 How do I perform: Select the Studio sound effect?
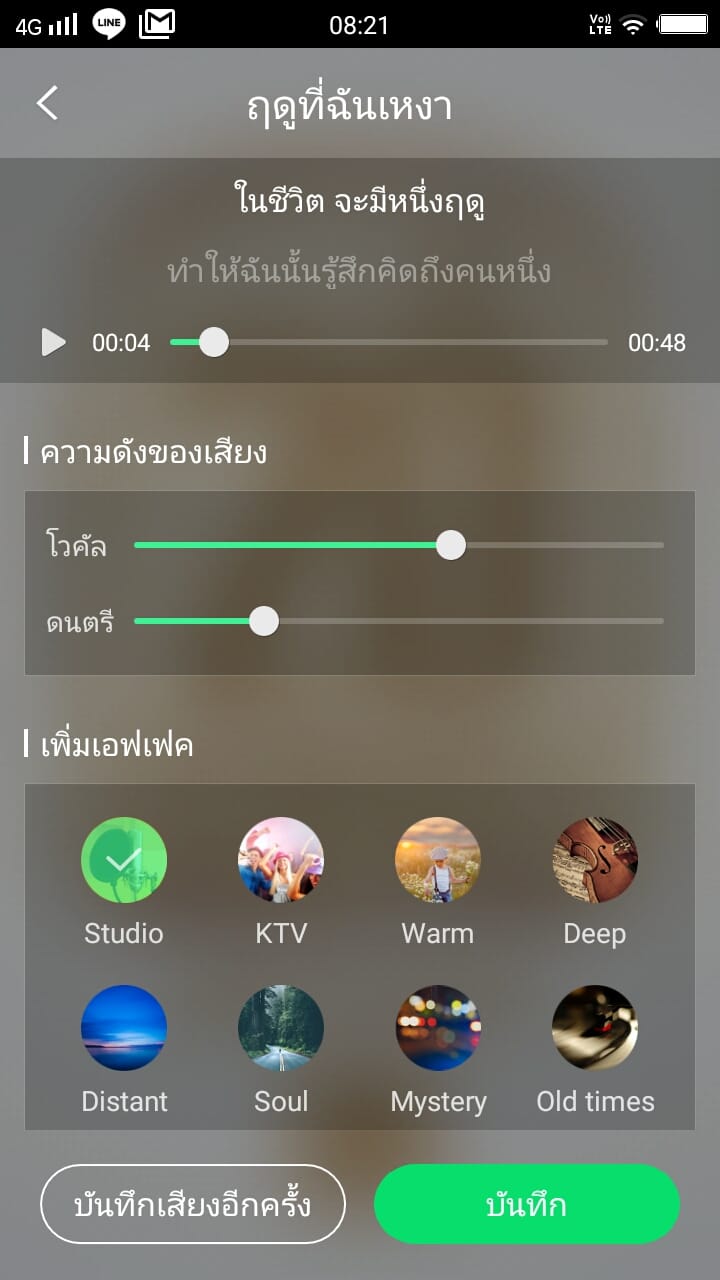(x=124, y=861)
